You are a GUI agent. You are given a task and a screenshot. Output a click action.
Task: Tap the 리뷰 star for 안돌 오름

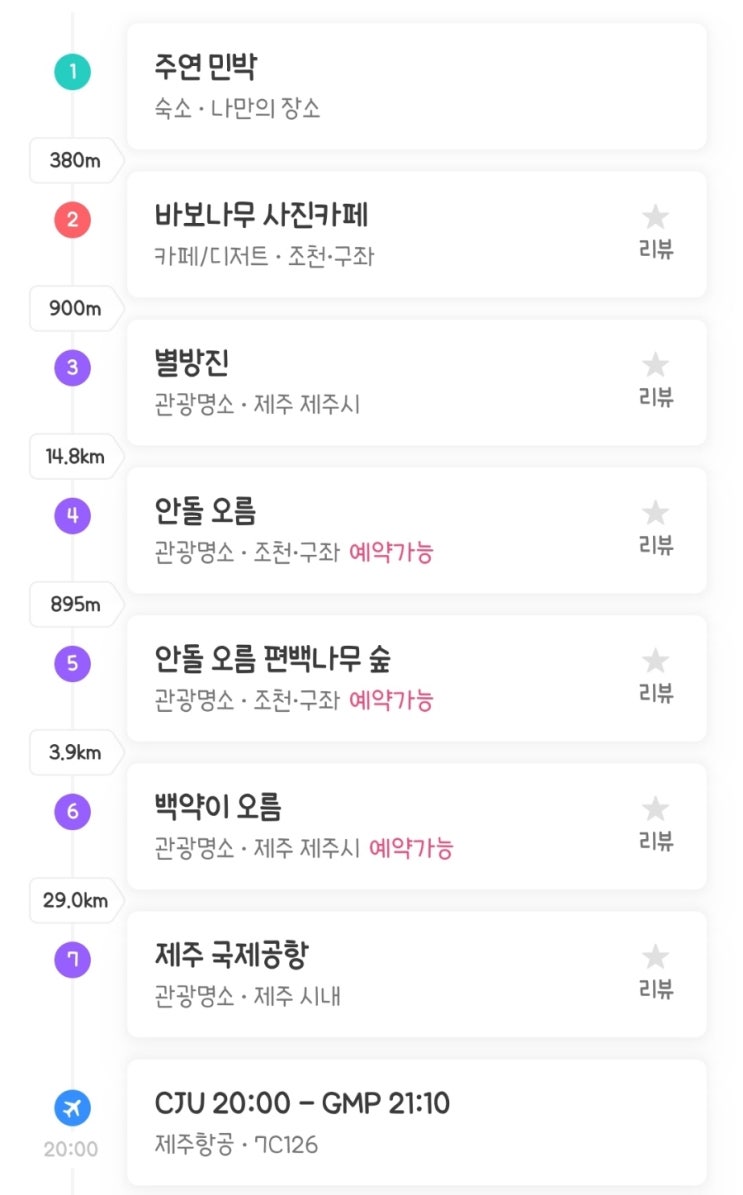pos(655,527)
